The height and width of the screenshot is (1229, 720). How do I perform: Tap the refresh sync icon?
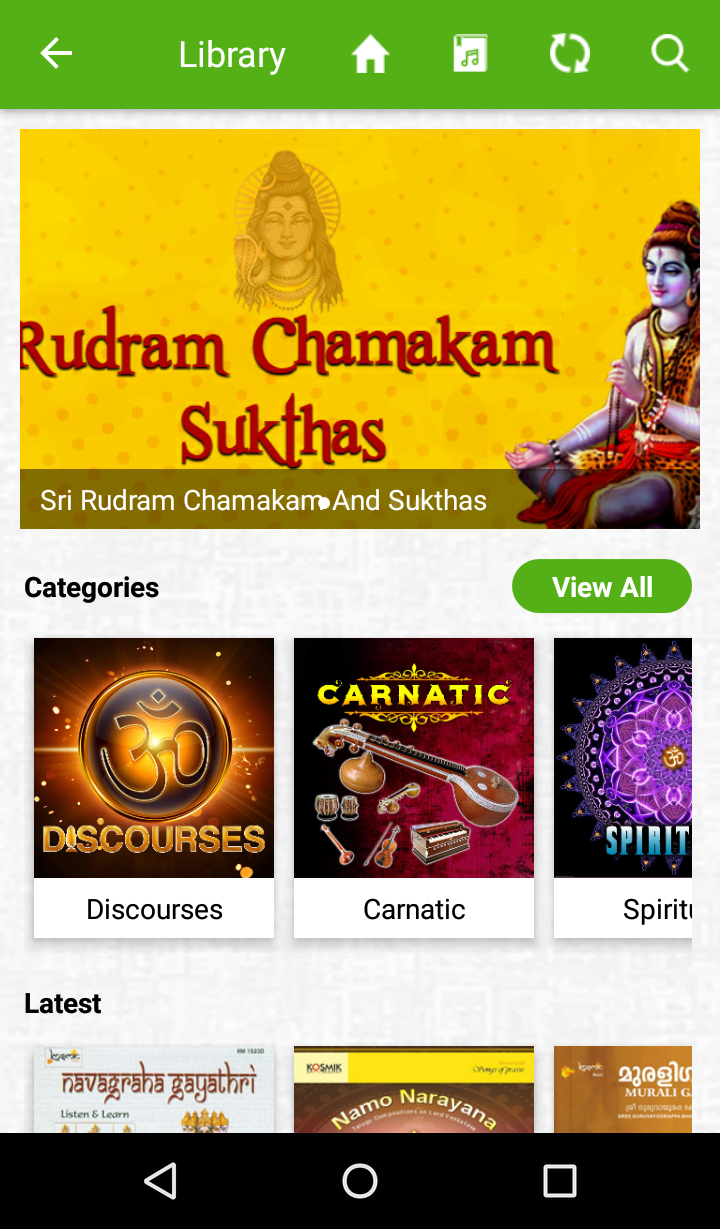coord(570,54)
